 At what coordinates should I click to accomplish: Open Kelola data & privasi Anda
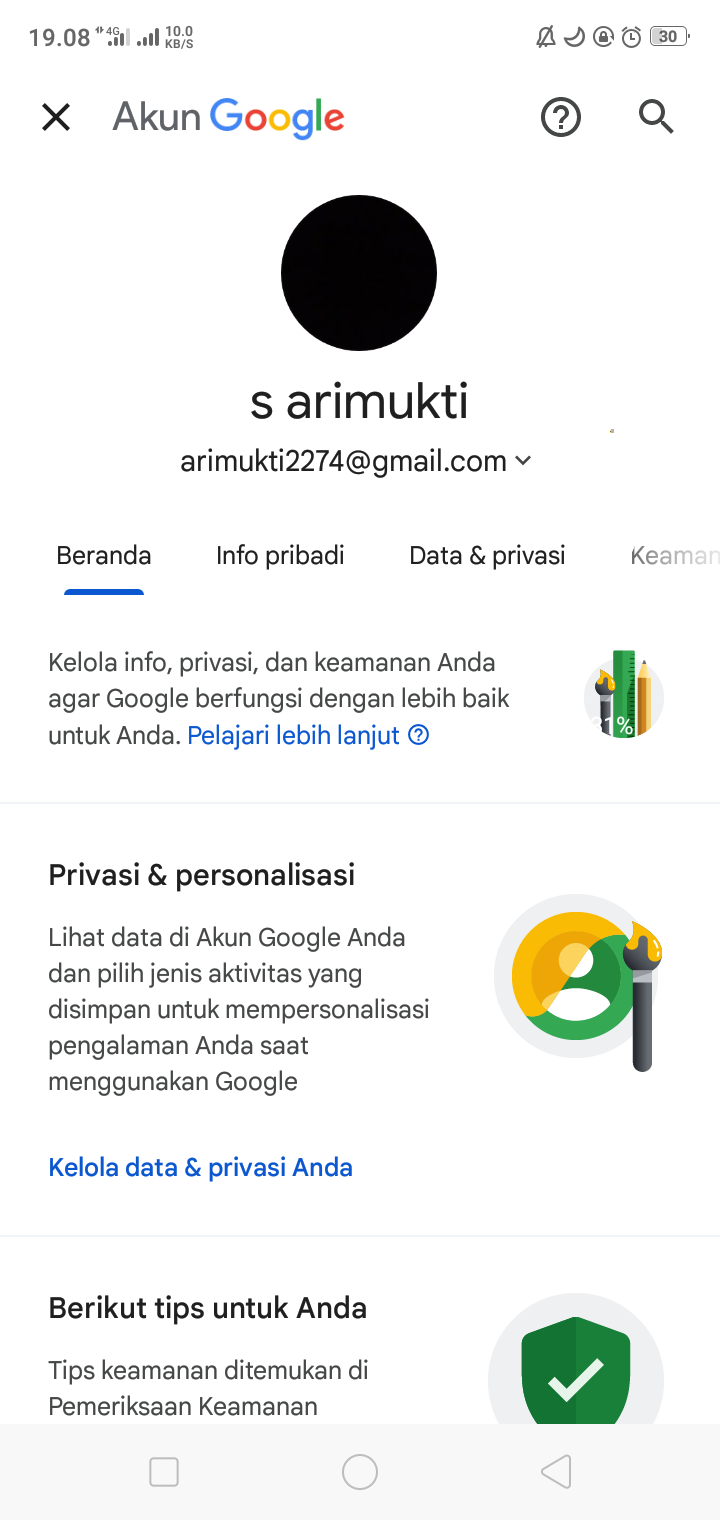[x=200, y=1167]
